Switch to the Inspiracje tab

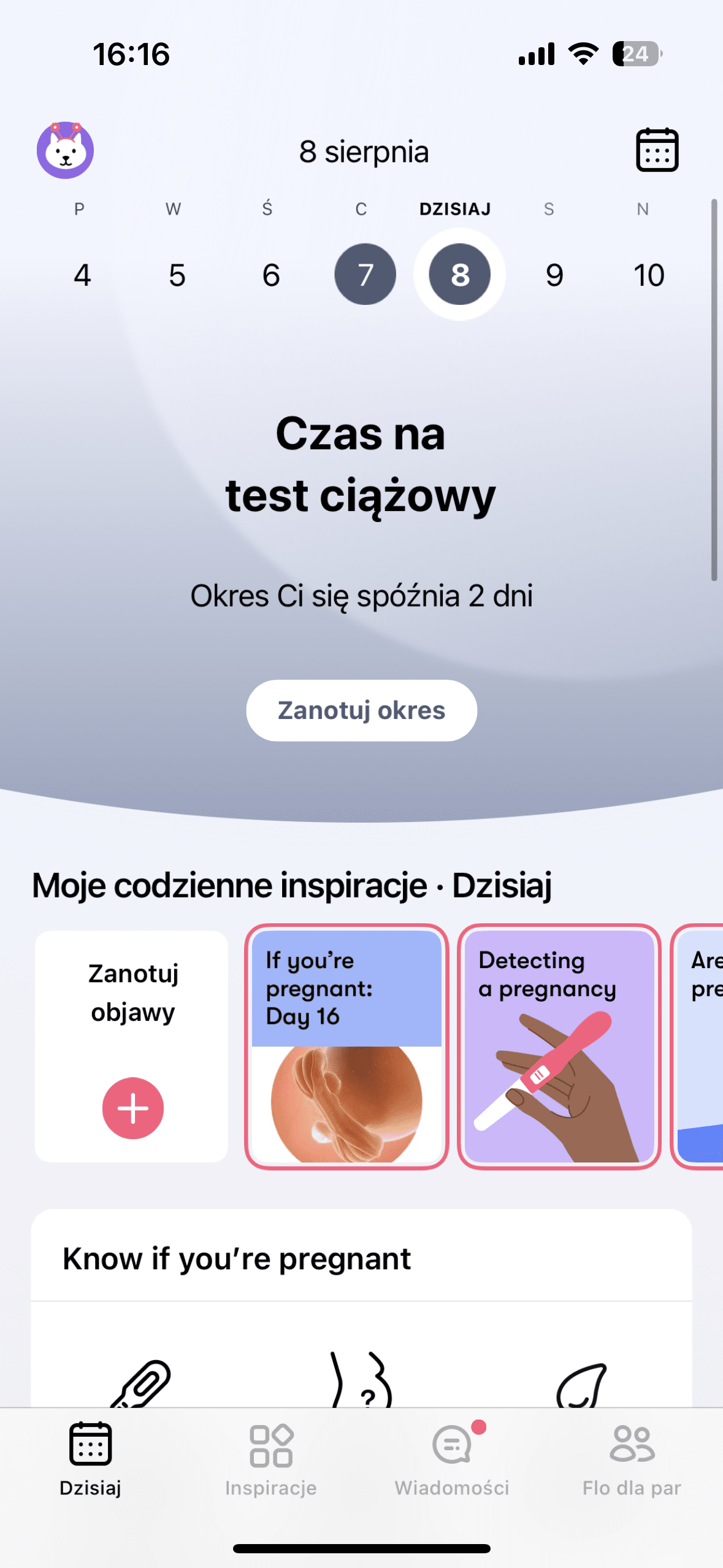click(x=270, y=1459)
